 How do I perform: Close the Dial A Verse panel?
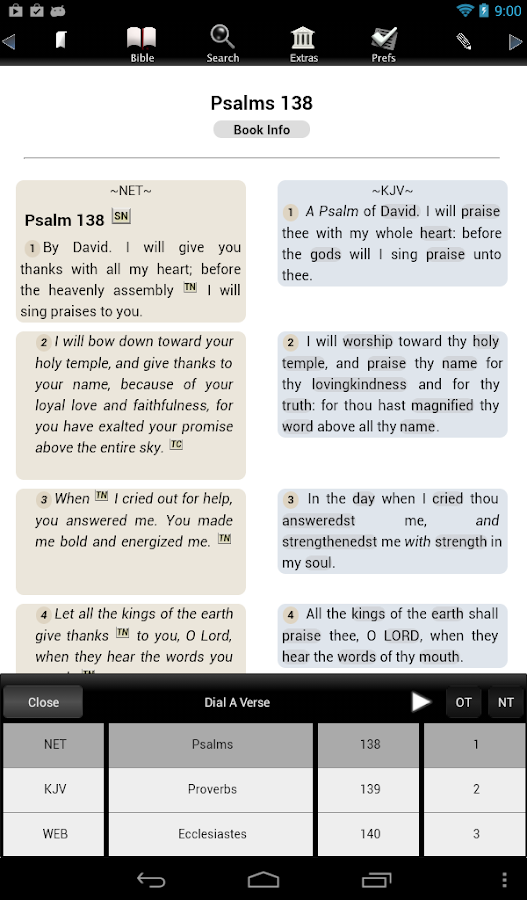pyautogui.click(x=43, y=702)
